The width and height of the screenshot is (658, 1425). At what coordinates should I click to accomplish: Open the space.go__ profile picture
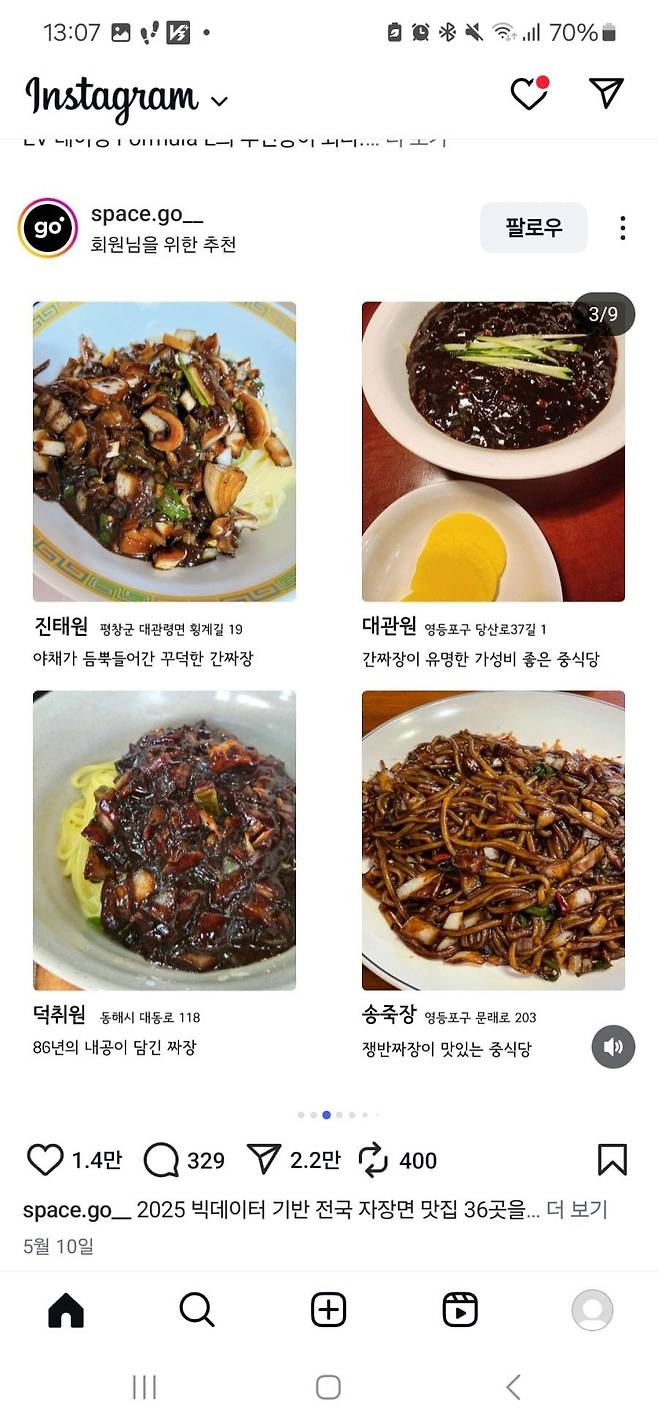click(48, 228)
